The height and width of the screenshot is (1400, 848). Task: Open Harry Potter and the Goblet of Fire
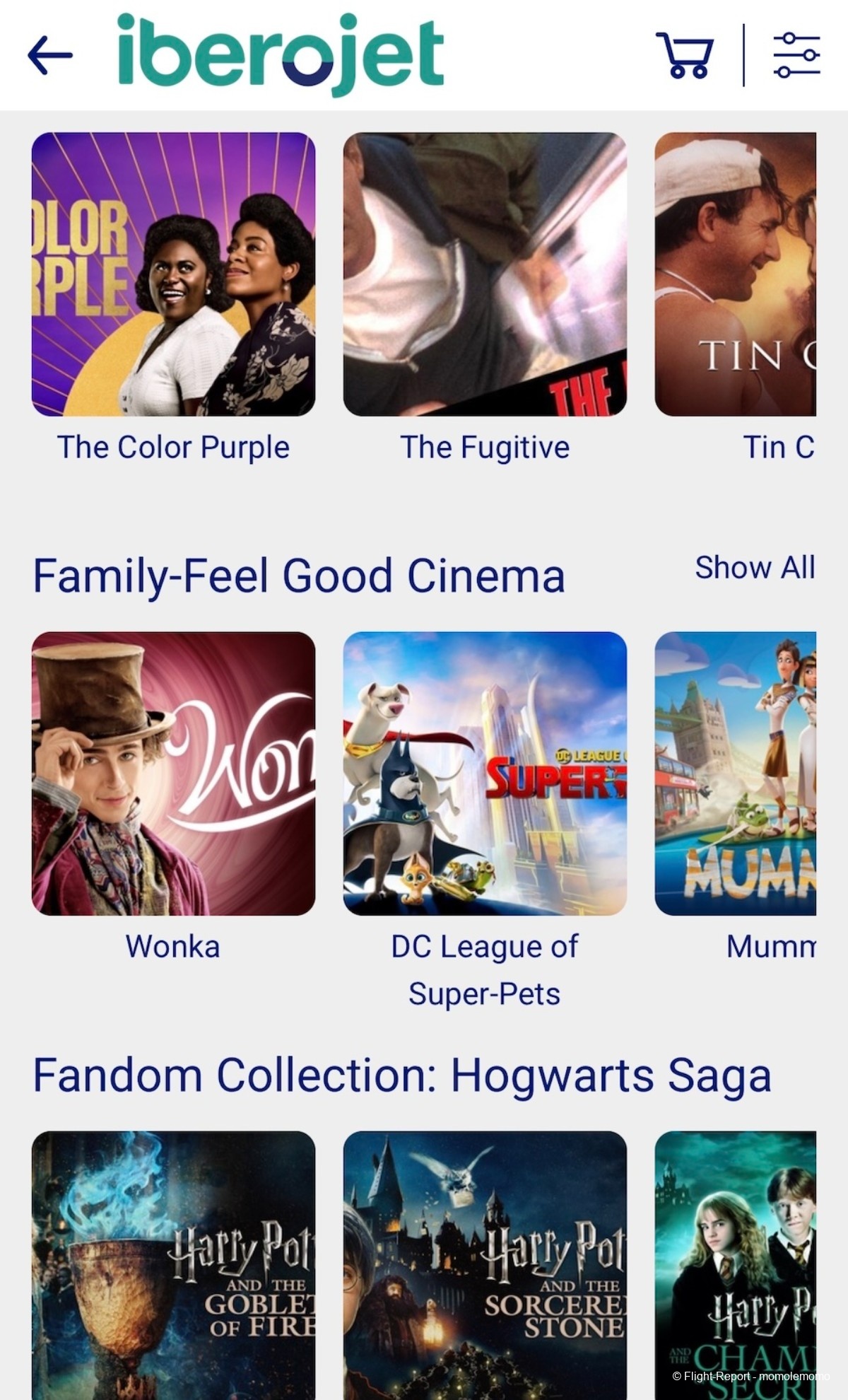tap(174, 1264)
